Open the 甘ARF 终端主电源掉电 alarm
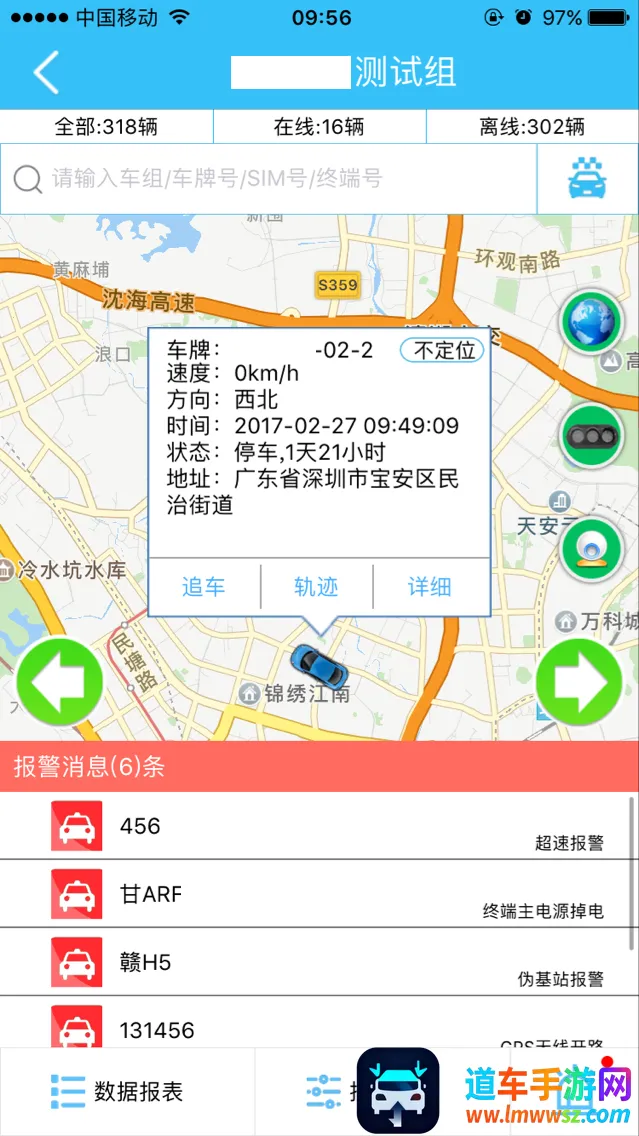 point(318,894)
